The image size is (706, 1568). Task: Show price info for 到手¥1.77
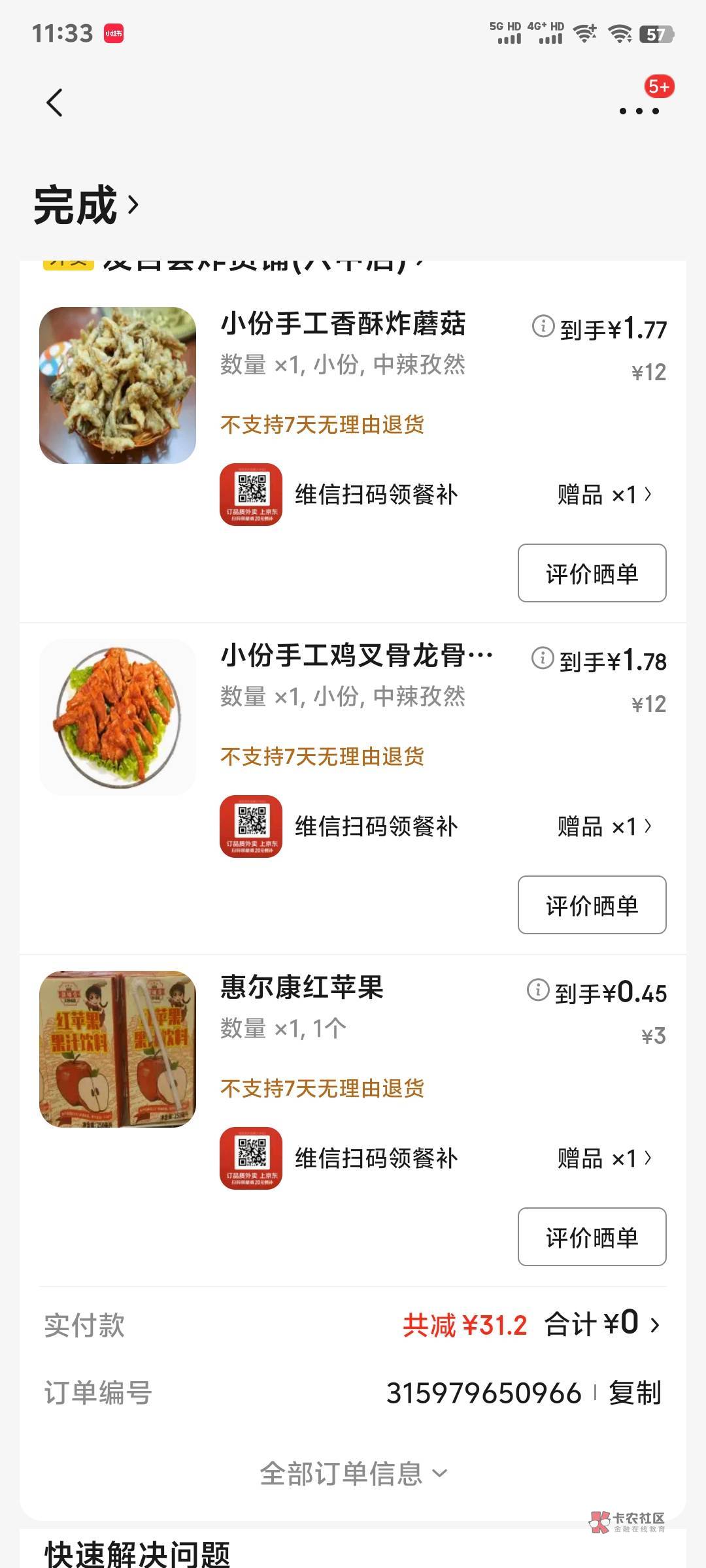coord(543,325)
